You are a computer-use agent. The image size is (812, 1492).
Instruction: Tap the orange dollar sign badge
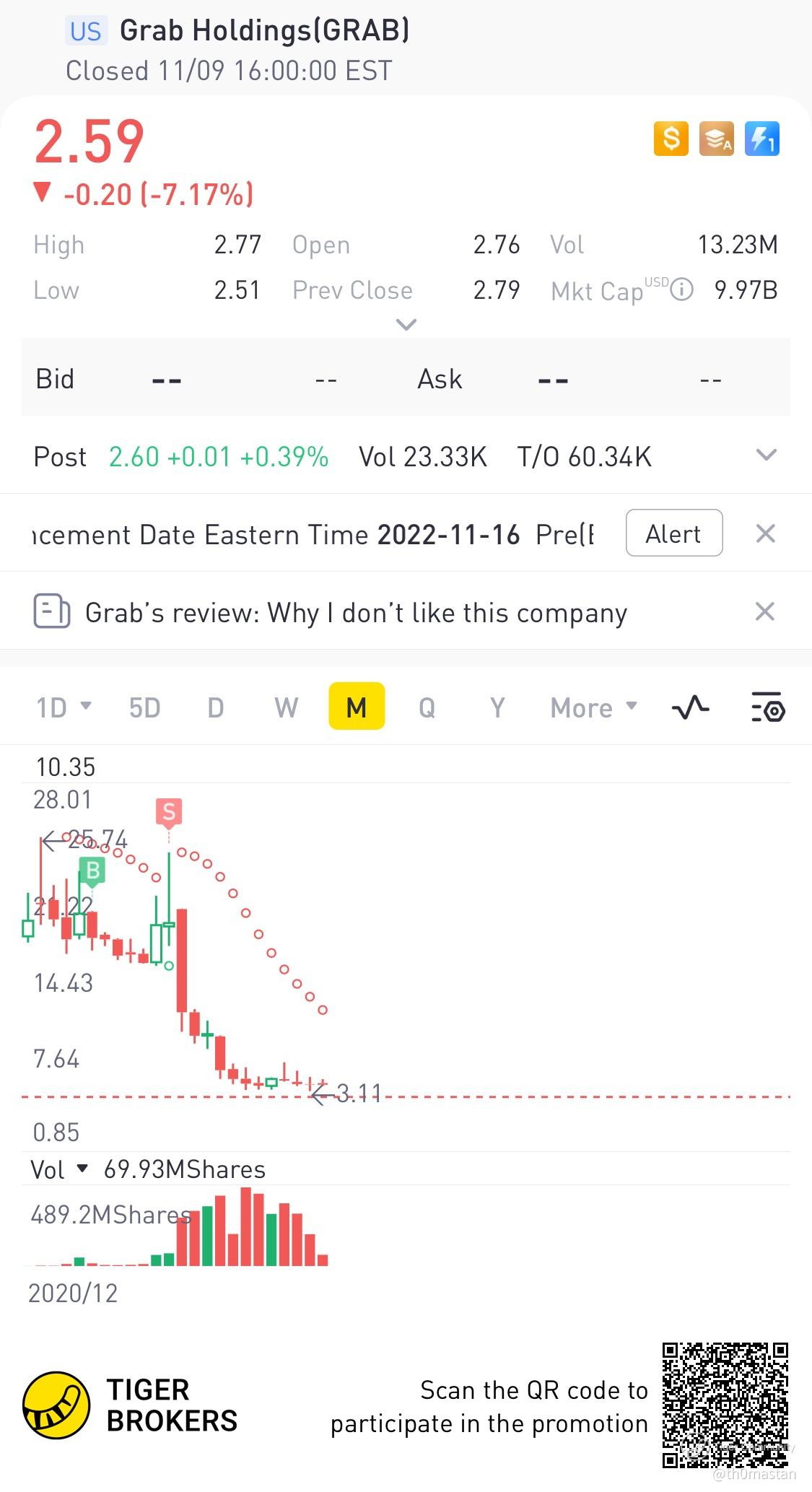671,138
